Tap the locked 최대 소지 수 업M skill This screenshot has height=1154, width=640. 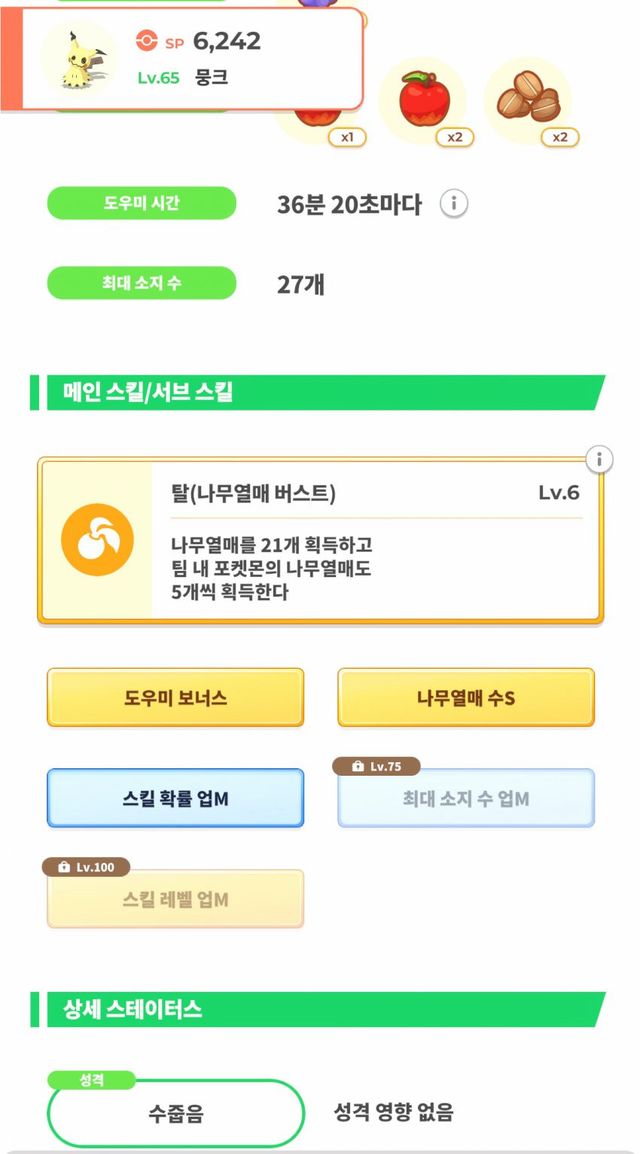pos(466,798)
